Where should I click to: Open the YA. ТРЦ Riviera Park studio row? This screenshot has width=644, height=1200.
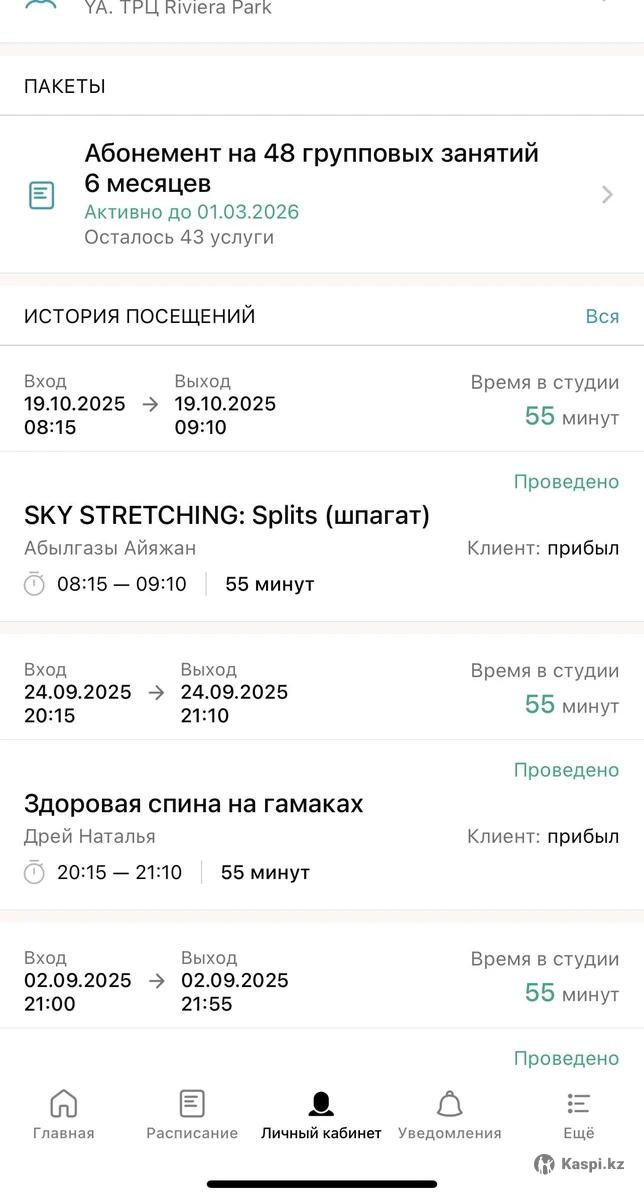point(320,10)
